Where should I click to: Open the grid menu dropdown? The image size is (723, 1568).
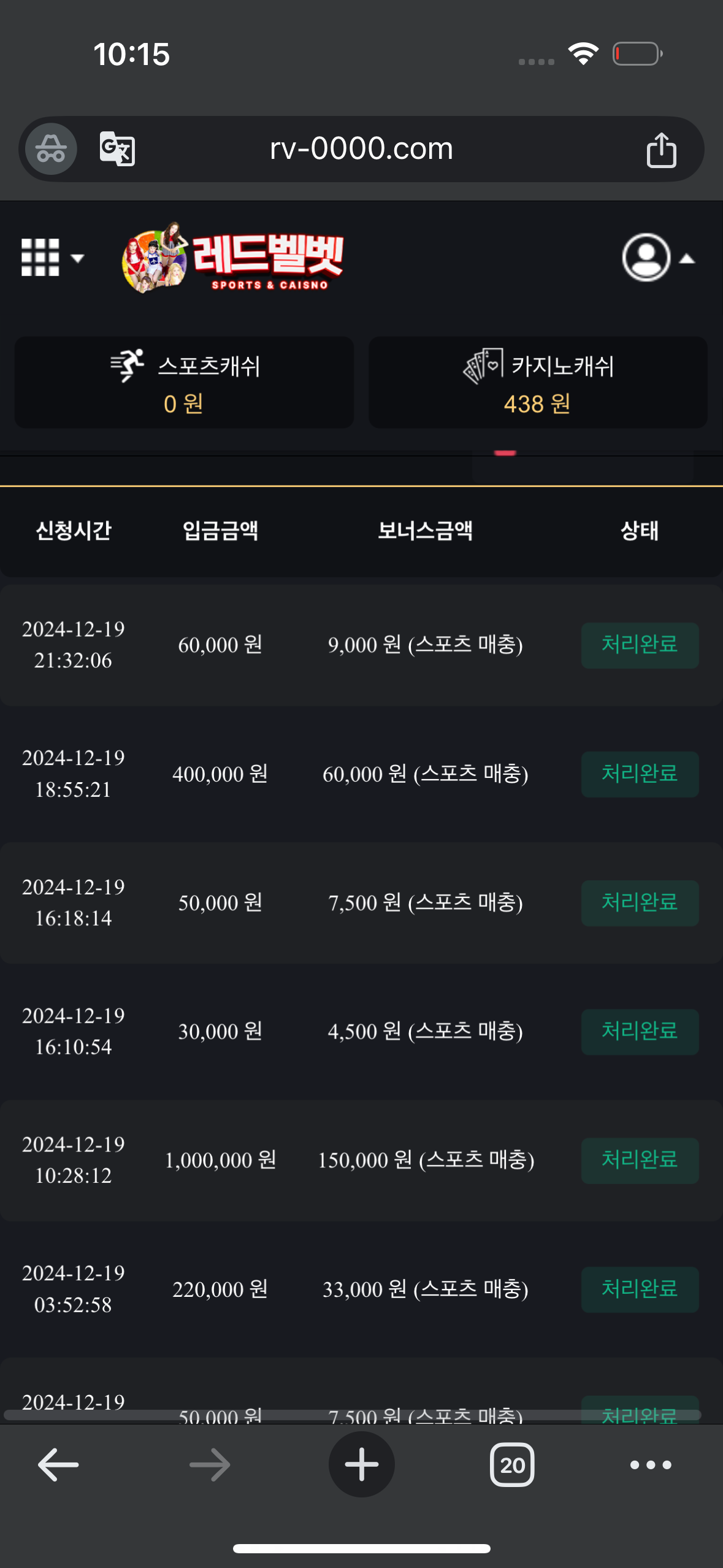pos(52,258)
